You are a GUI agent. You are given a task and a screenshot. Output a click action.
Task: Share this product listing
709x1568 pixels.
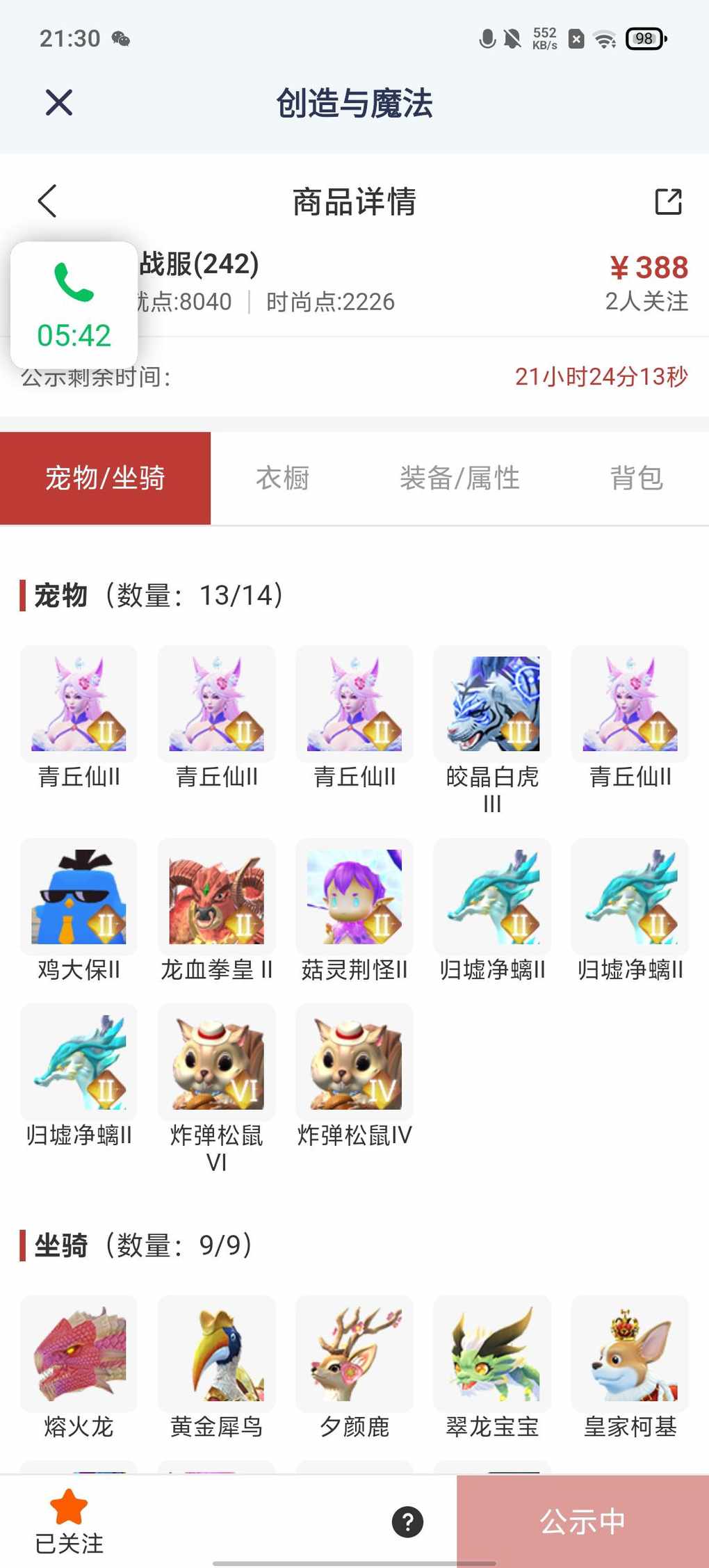[668, 202]
